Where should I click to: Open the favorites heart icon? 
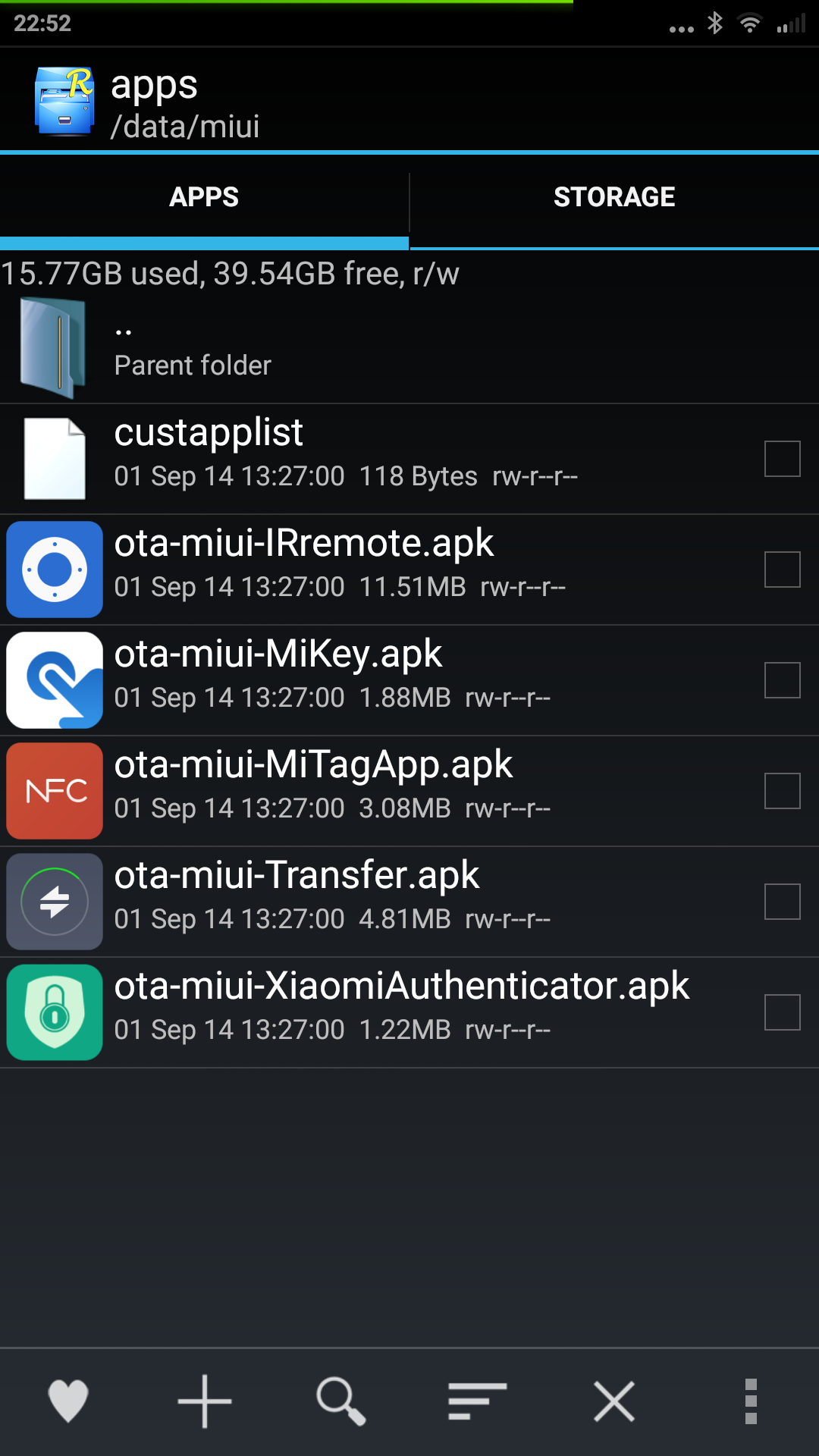click(68, 1401)
